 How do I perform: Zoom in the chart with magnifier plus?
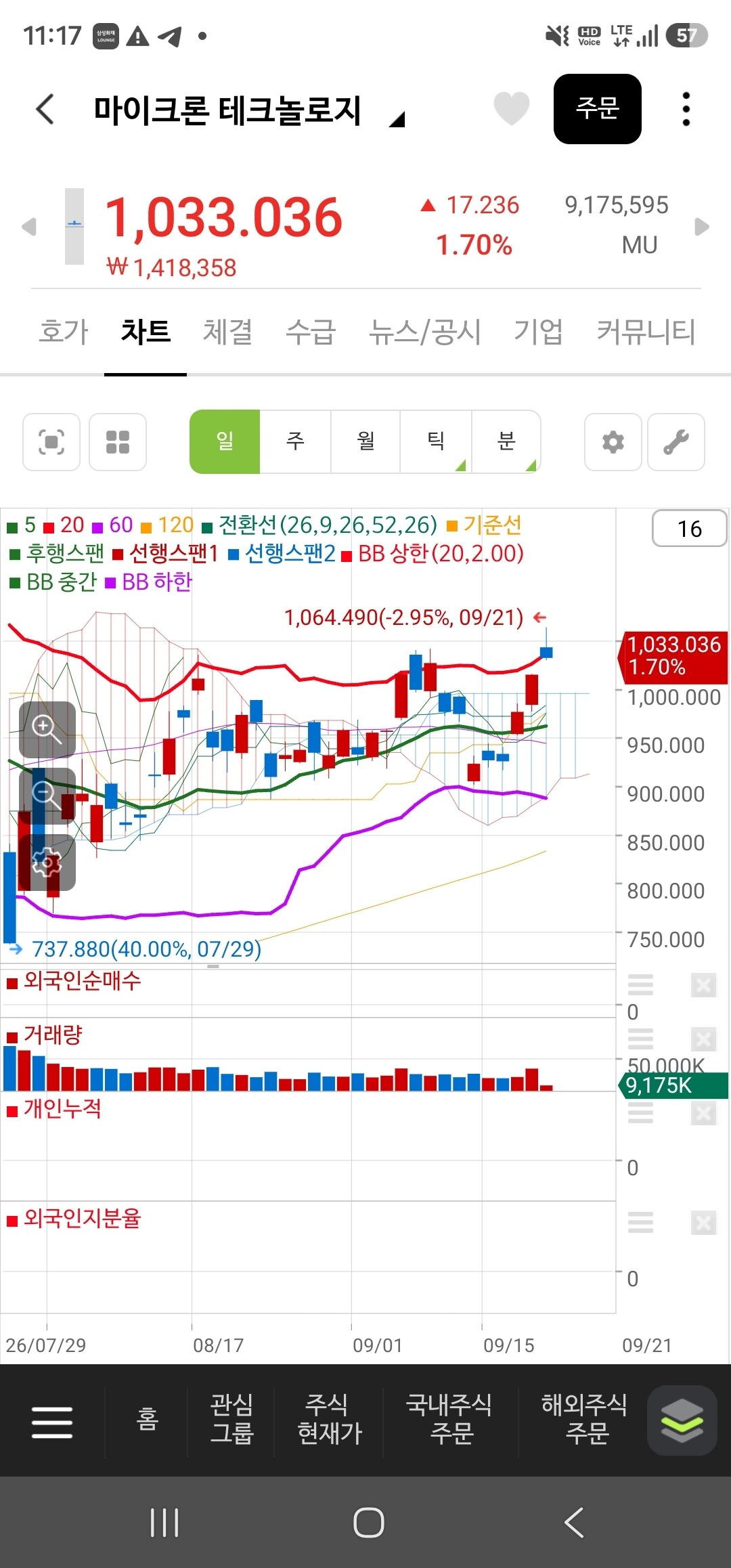pyautogui.click(x=47, y=730)
